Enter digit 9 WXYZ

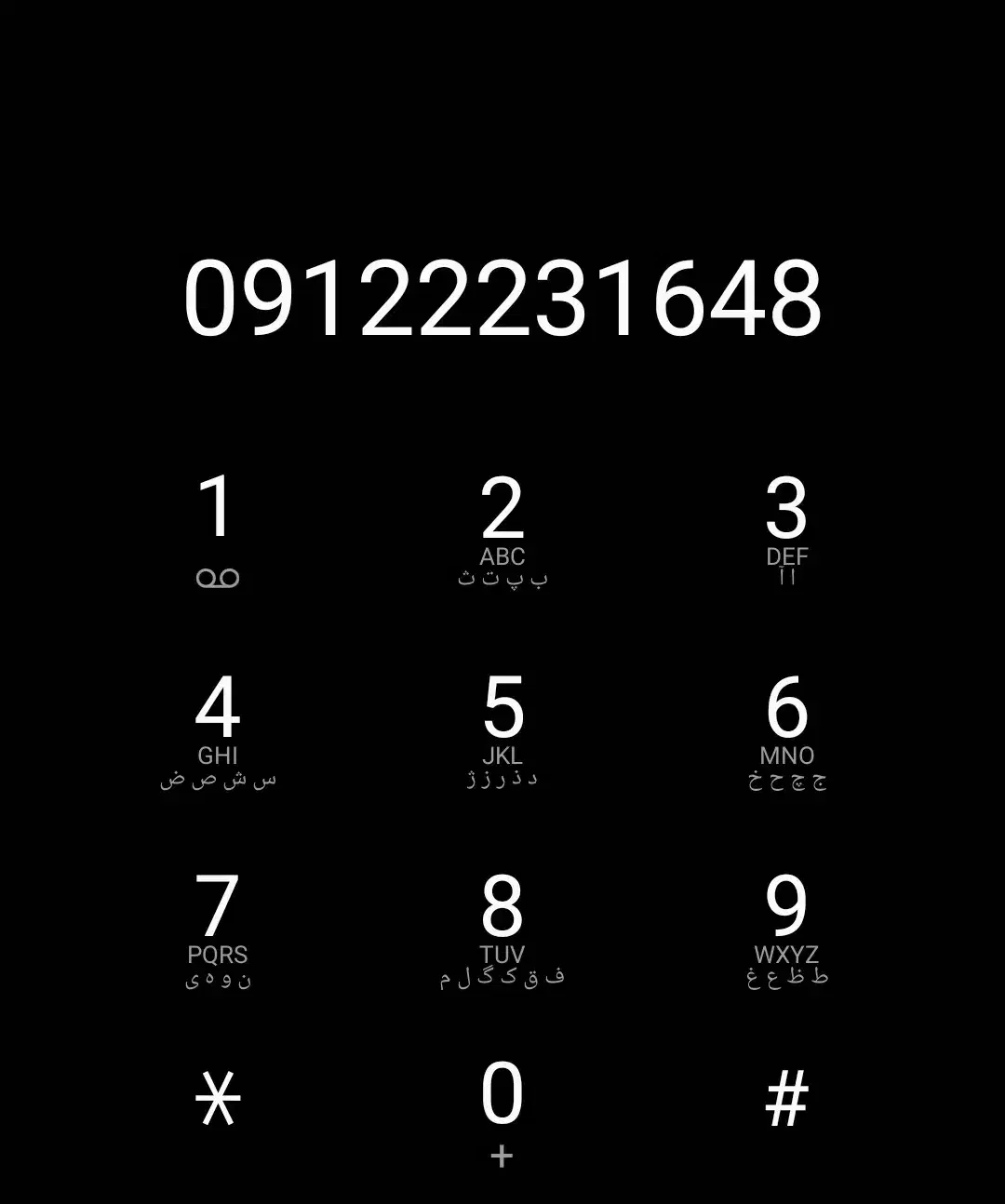pyautogui.click(x=786, y=928)
